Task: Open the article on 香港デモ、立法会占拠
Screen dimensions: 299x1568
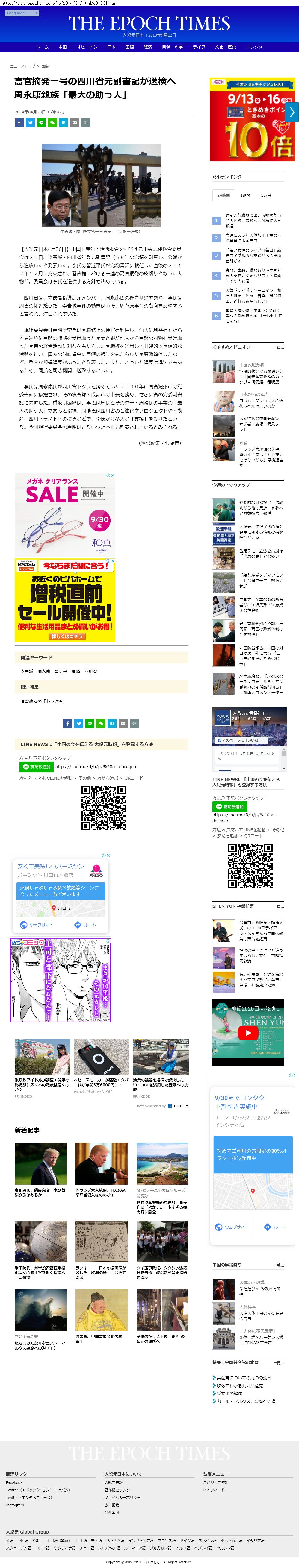Action: [x=261, y=553]
